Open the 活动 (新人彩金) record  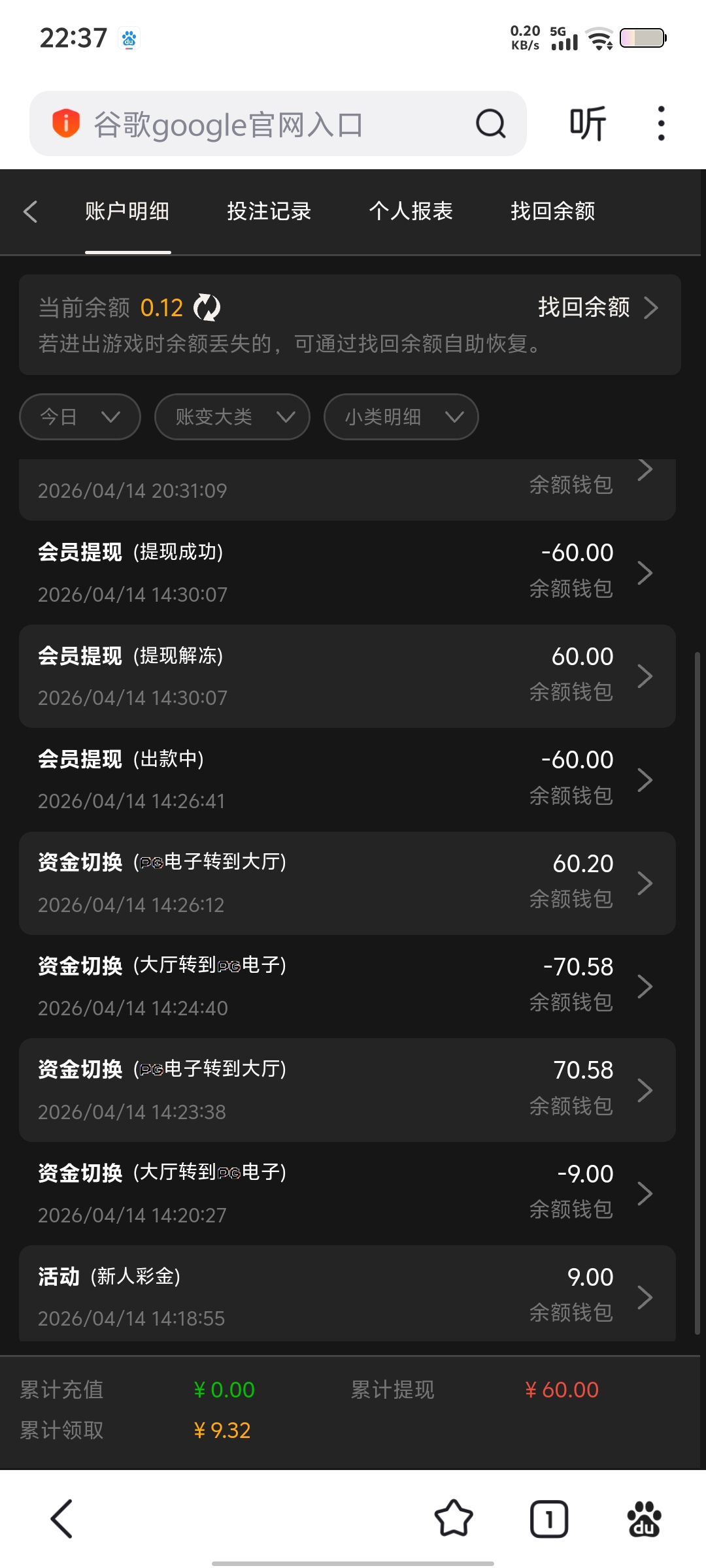[346, 1296]
